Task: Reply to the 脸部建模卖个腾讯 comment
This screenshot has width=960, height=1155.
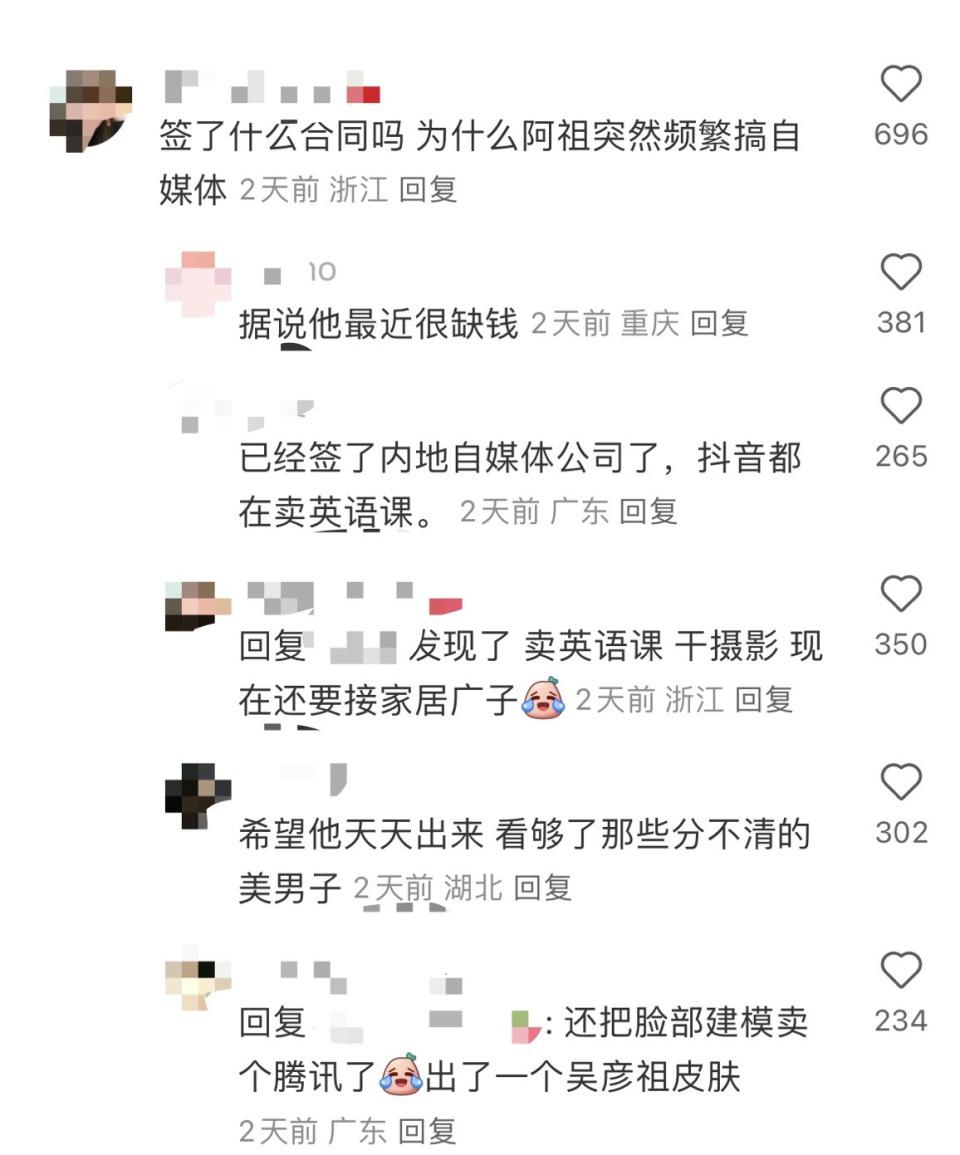Action: pyautogui.click(x=428, y=1131)
